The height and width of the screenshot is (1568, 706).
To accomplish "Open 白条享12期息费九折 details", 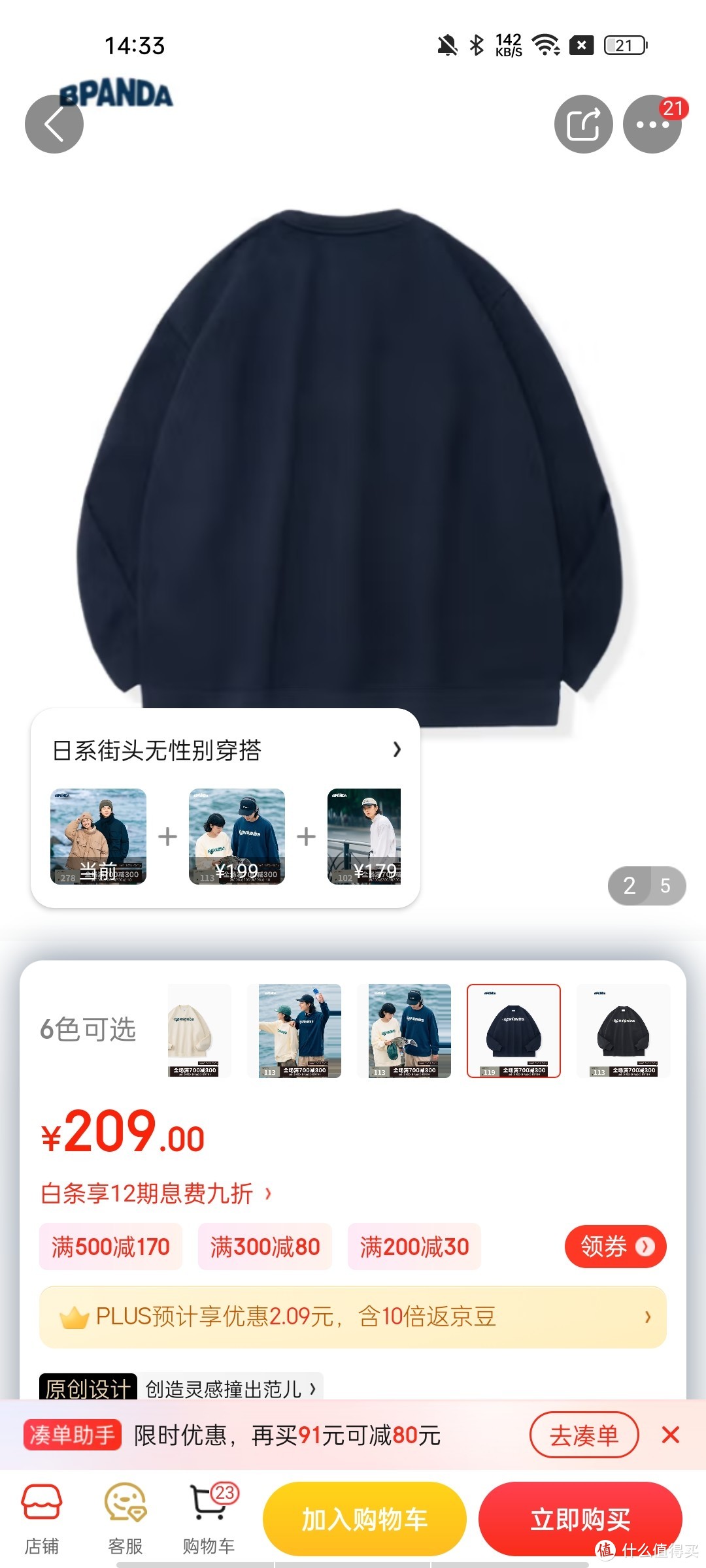I will tap(156, 1194).
